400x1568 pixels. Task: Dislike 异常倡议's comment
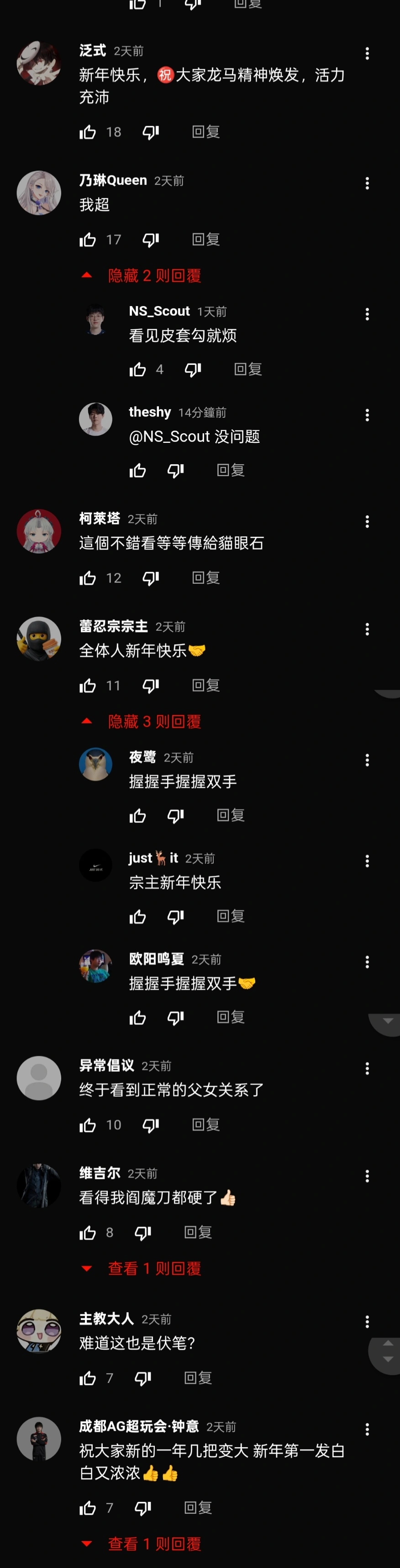151,1125
